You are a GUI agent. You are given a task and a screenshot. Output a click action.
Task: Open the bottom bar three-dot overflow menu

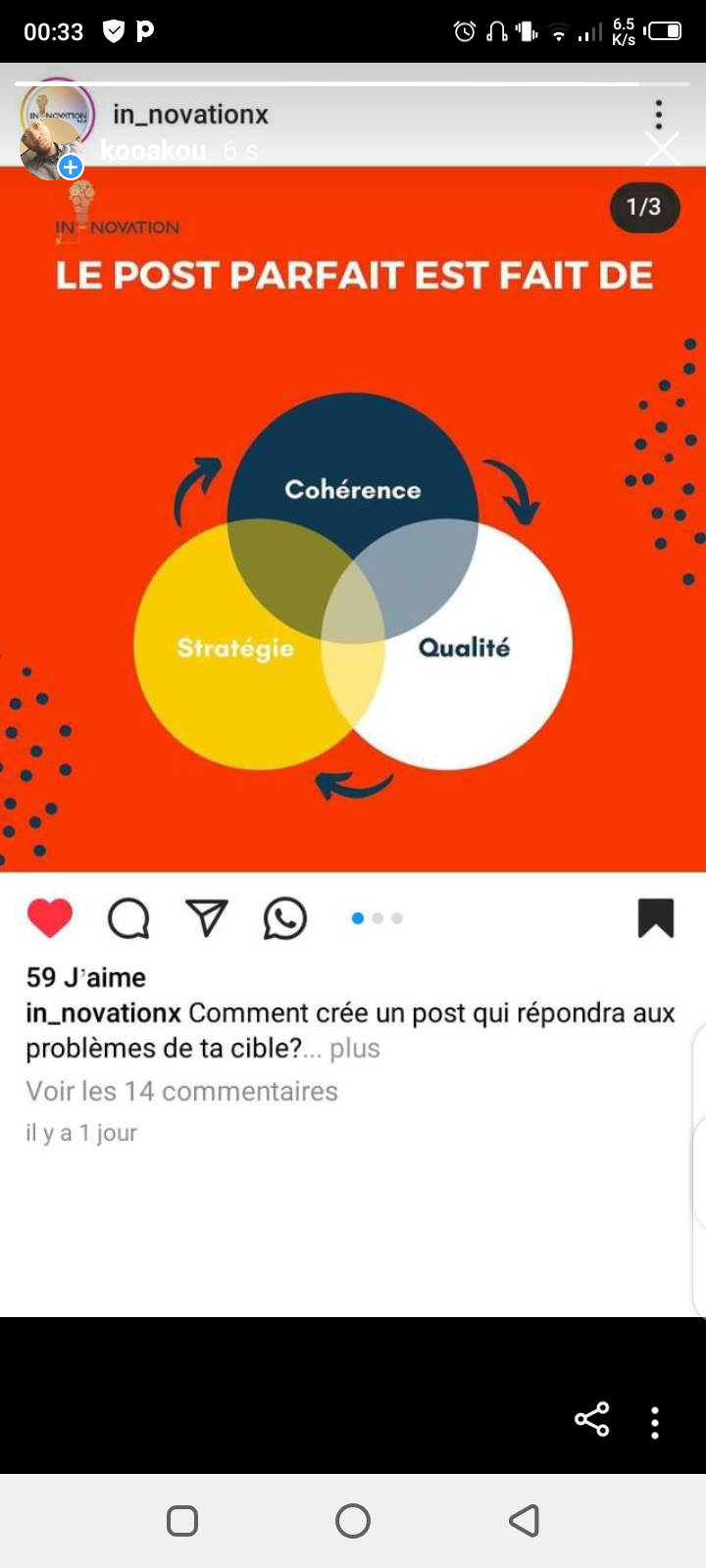[x=655, y=1422]
